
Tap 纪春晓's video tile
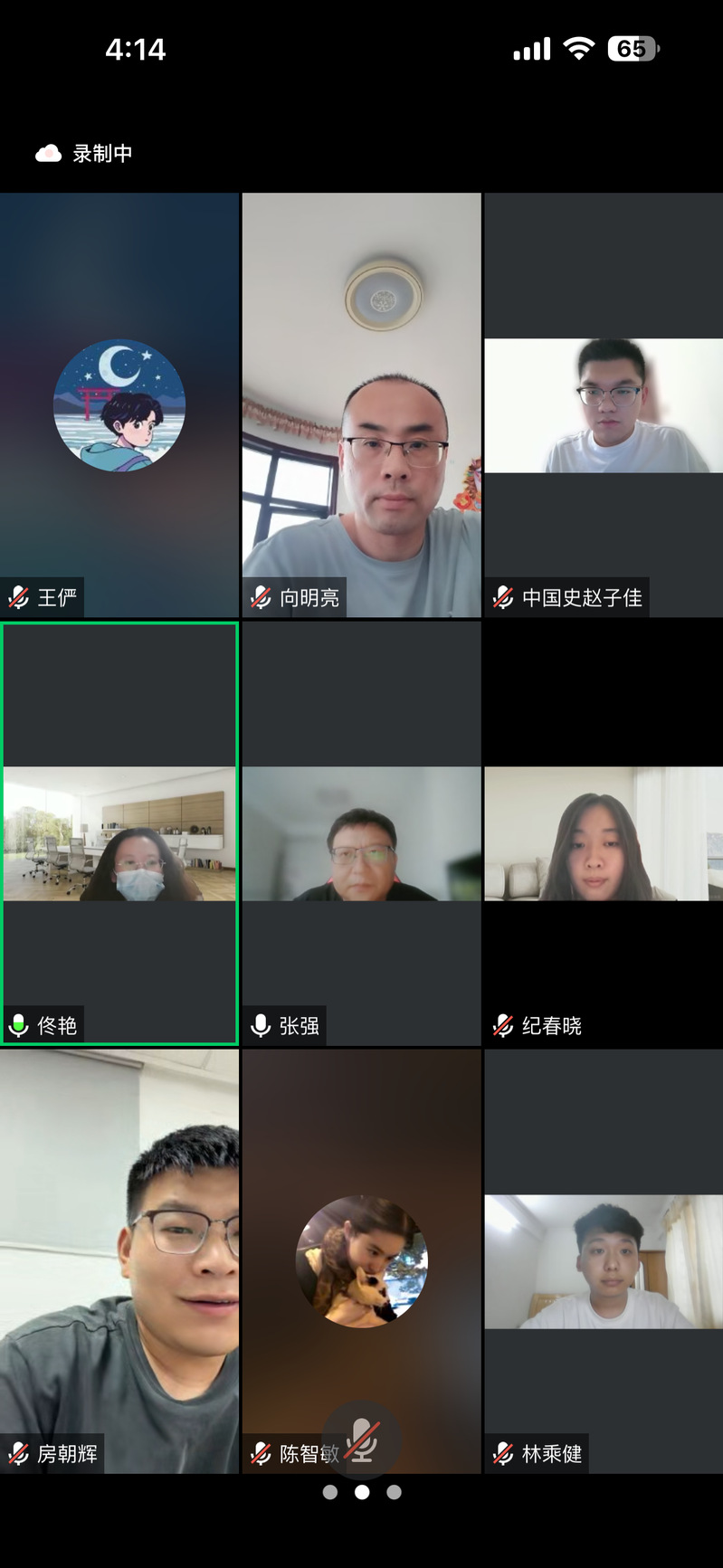coord(604,833)
